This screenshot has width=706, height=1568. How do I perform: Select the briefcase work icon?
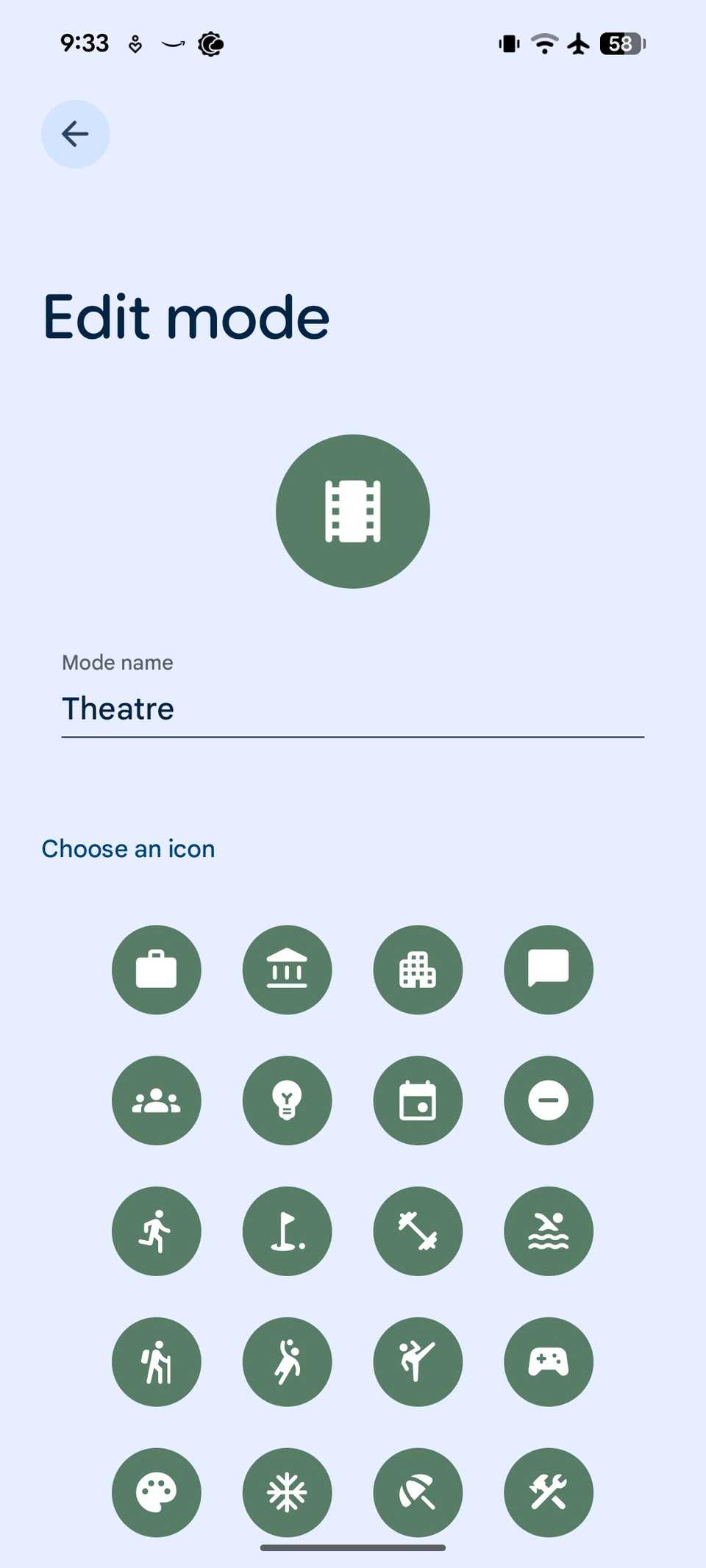pos(156,970)
